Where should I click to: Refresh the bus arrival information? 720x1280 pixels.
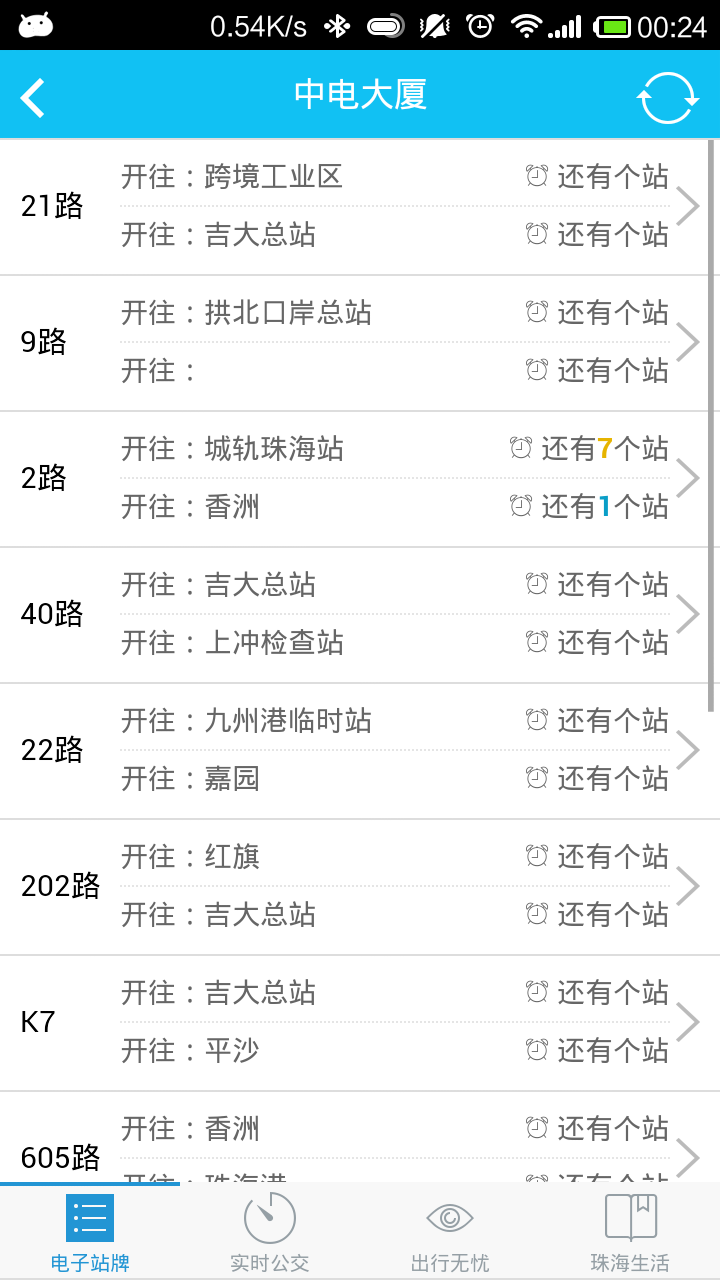tap(667, 97)
